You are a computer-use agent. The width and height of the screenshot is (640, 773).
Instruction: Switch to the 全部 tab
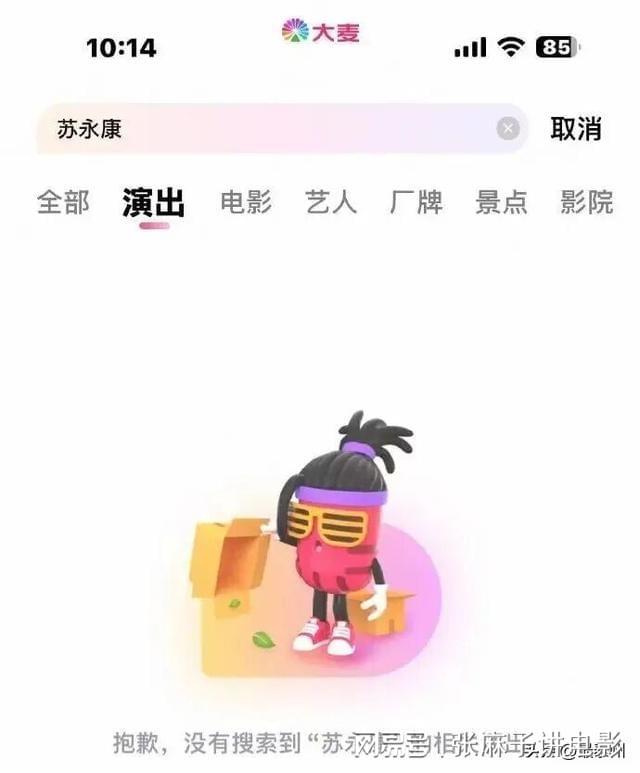tap(63, 203)
